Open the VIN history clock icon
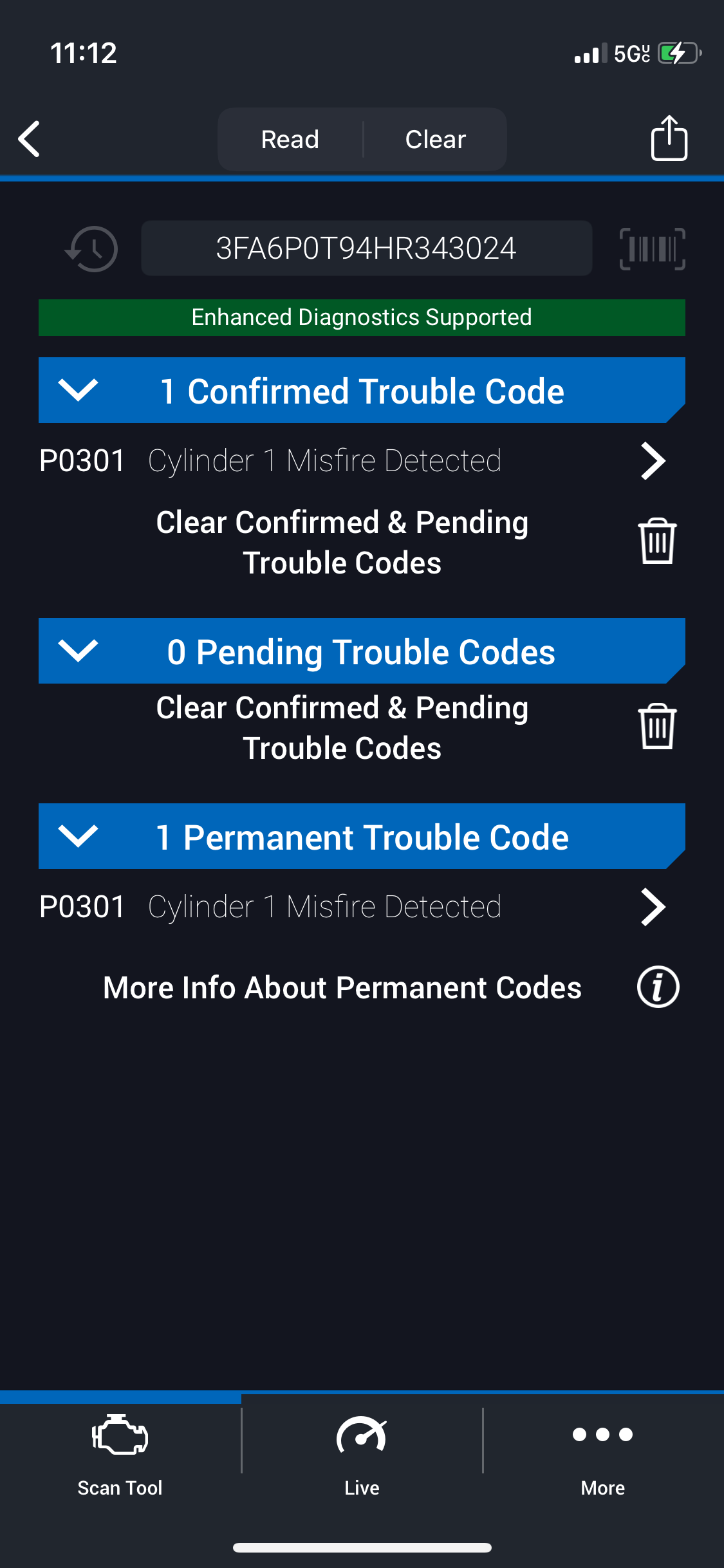Screen dimensions: 724x1568 tap(92, 249)
